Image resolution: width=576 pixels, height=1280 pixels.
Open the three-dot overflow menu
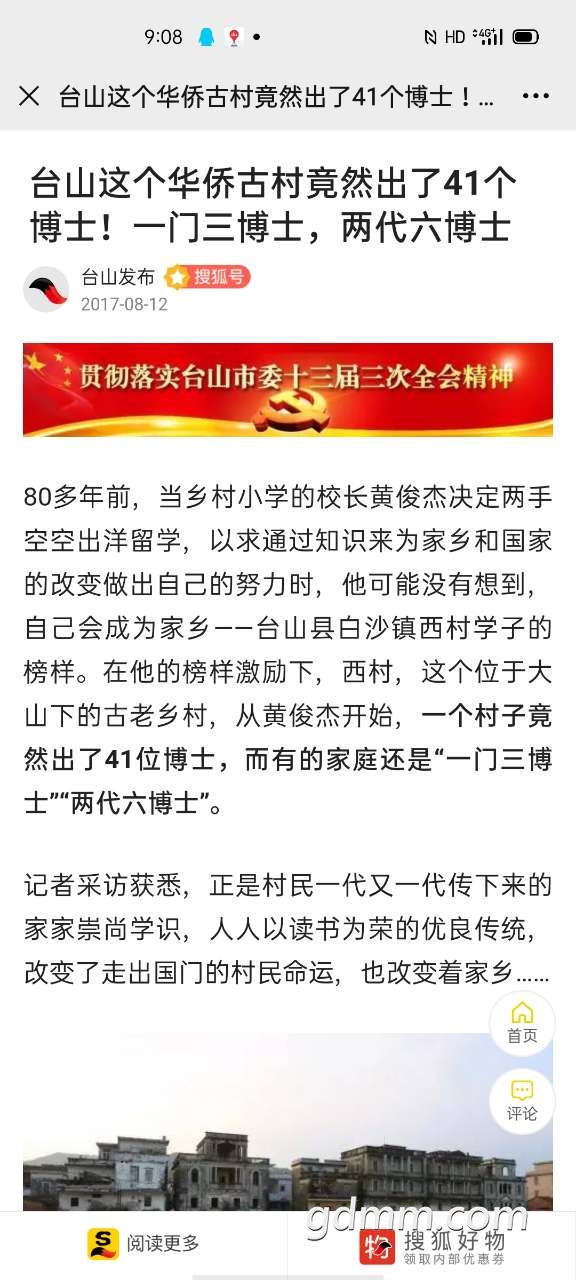pos(536,96)
